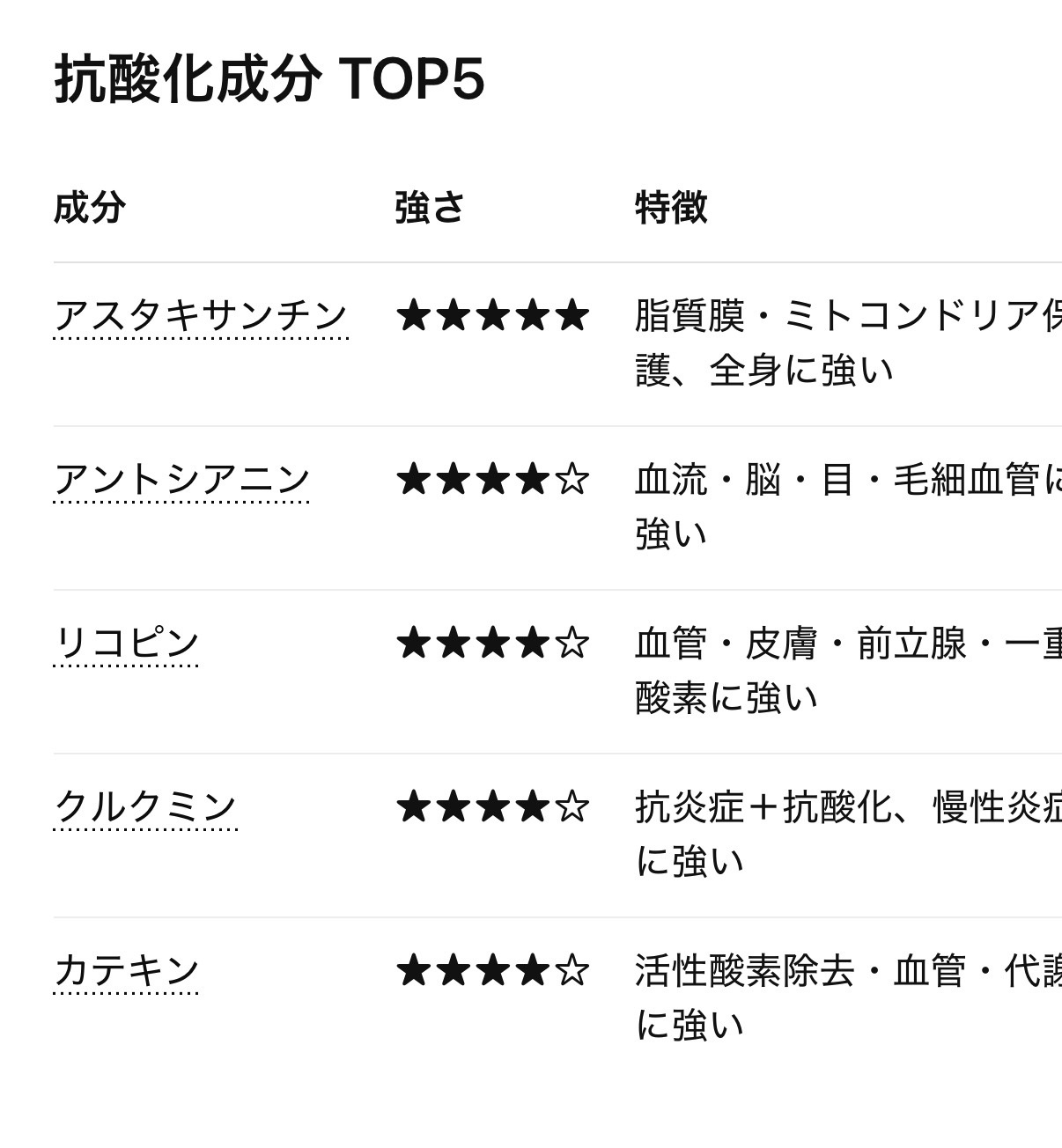Open the アスタキサンチン underlined term
1062x1148 pixels.
tap(201, 315)
